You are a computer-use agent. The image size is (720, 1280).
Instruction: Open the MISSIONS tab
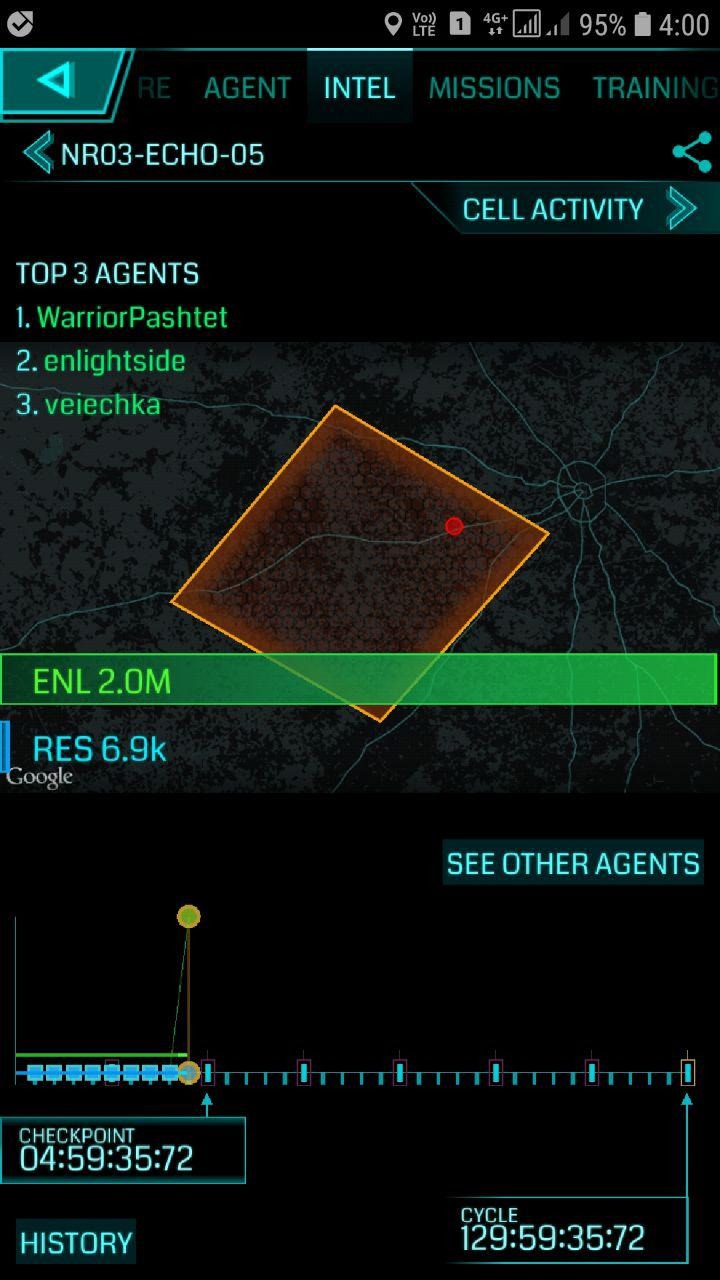click(494, 88)
